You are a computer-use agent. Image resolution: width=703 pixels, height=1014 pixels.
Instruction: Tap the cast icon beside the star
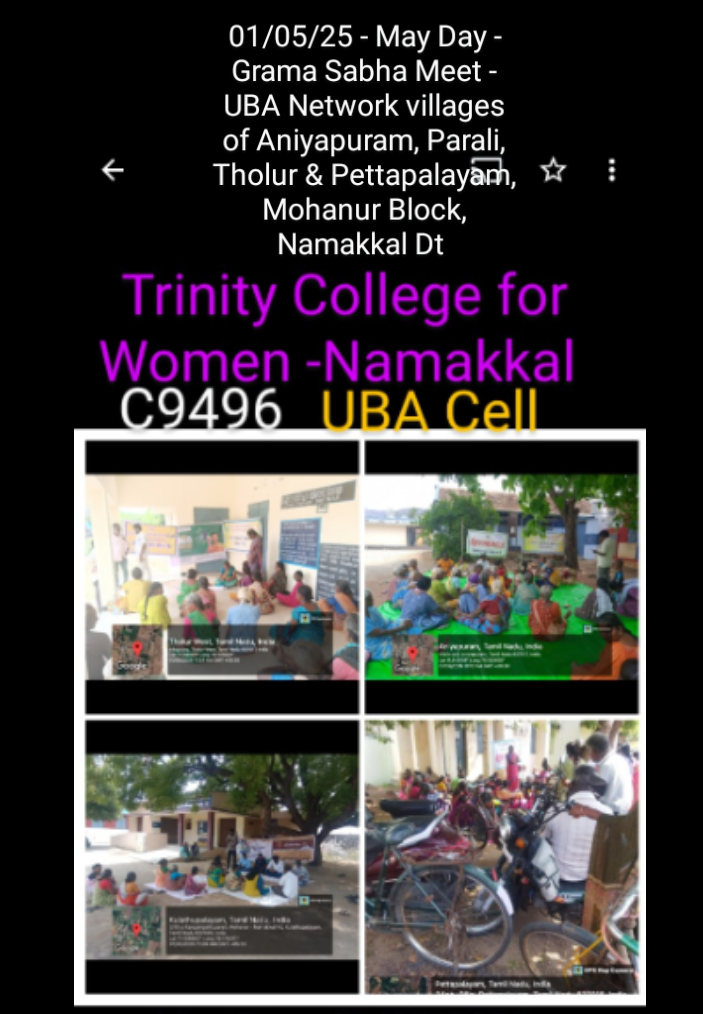pyautogui.click(x=487, y=170)
